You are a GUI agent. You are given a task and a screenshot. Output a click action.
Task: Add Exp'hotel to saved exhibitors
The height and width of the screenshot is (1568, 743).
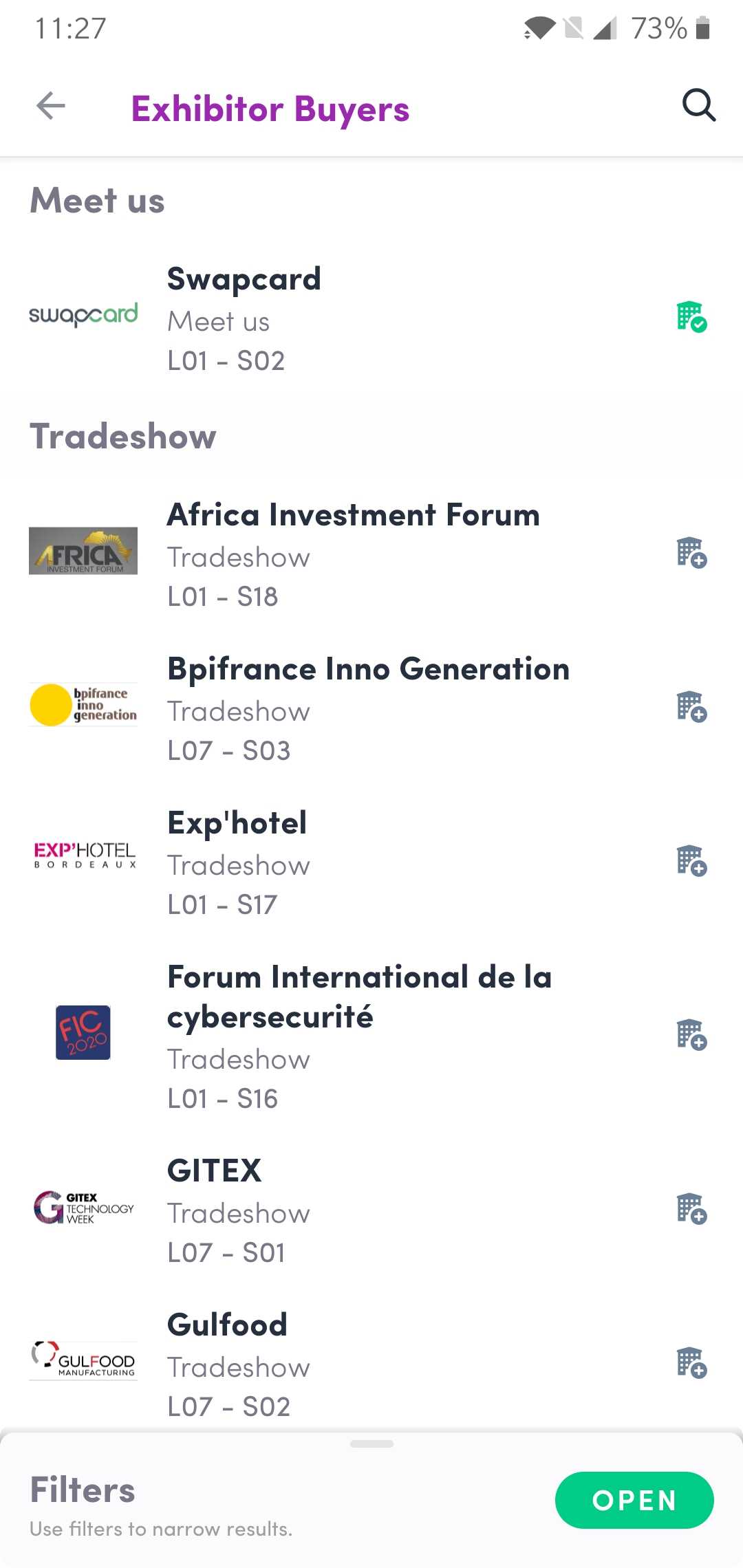691,860
